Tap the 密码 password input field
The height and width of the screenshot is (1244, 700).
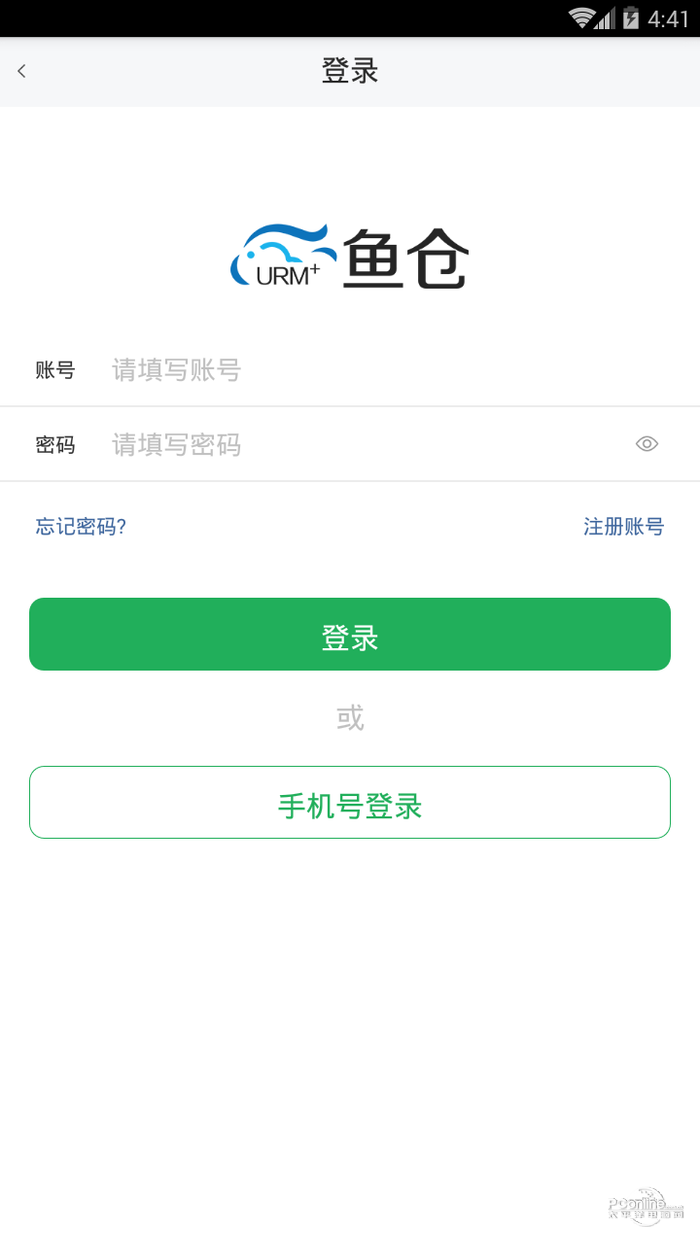click(360, 444)
